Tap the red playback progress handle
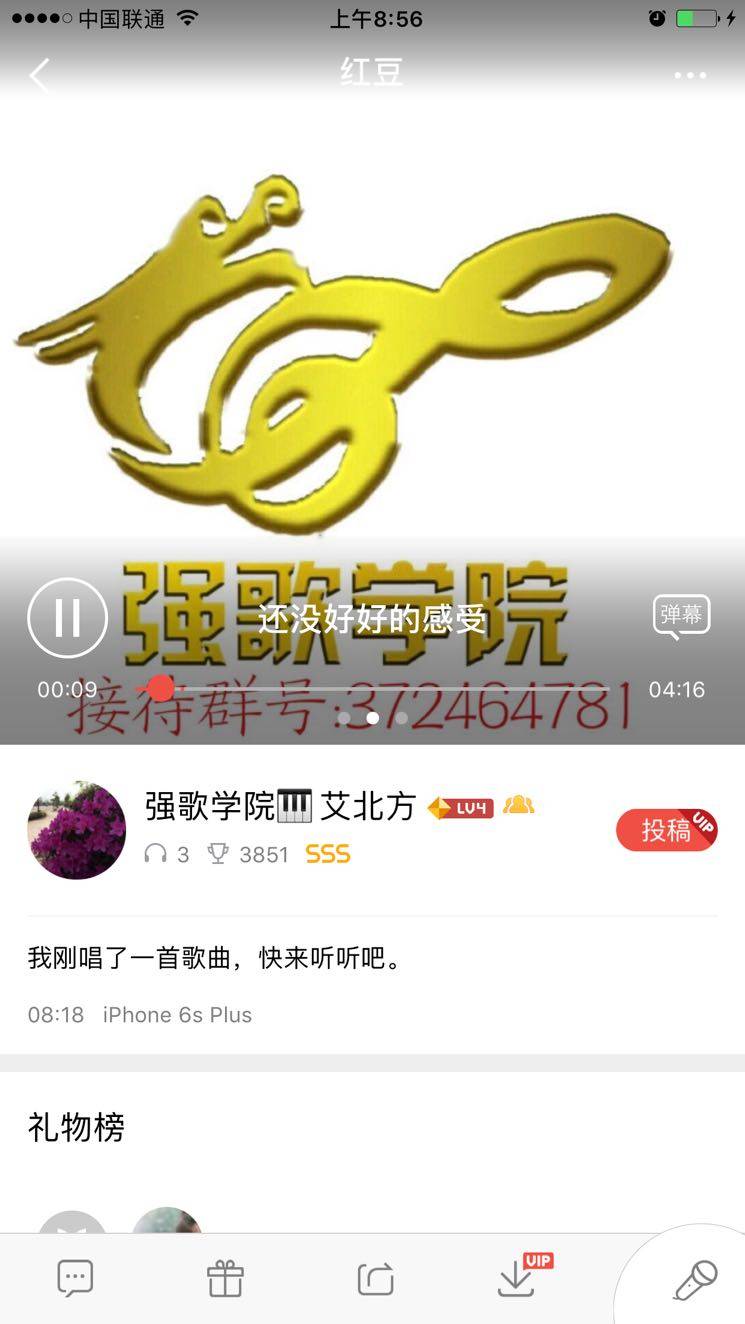This screenshot has height=1324, width=745. [x=160, y=688]
